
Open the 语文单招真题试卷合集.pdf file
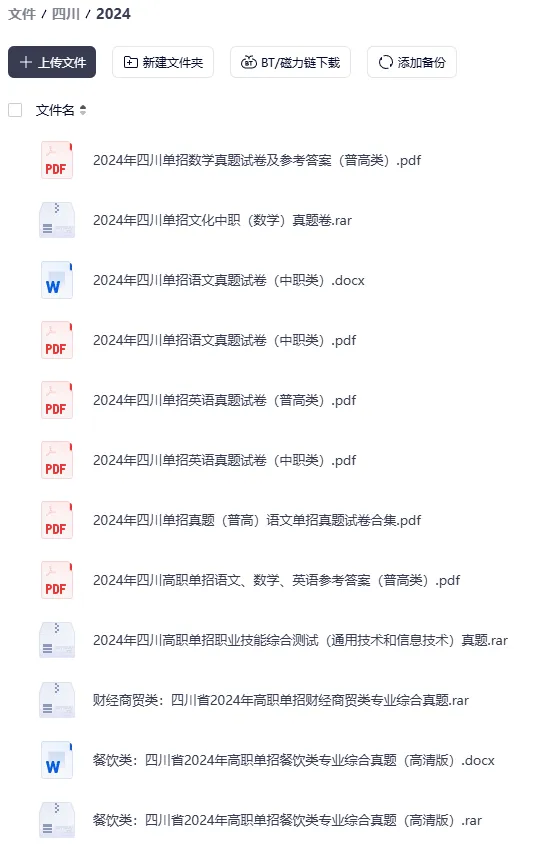coord(257,520)
